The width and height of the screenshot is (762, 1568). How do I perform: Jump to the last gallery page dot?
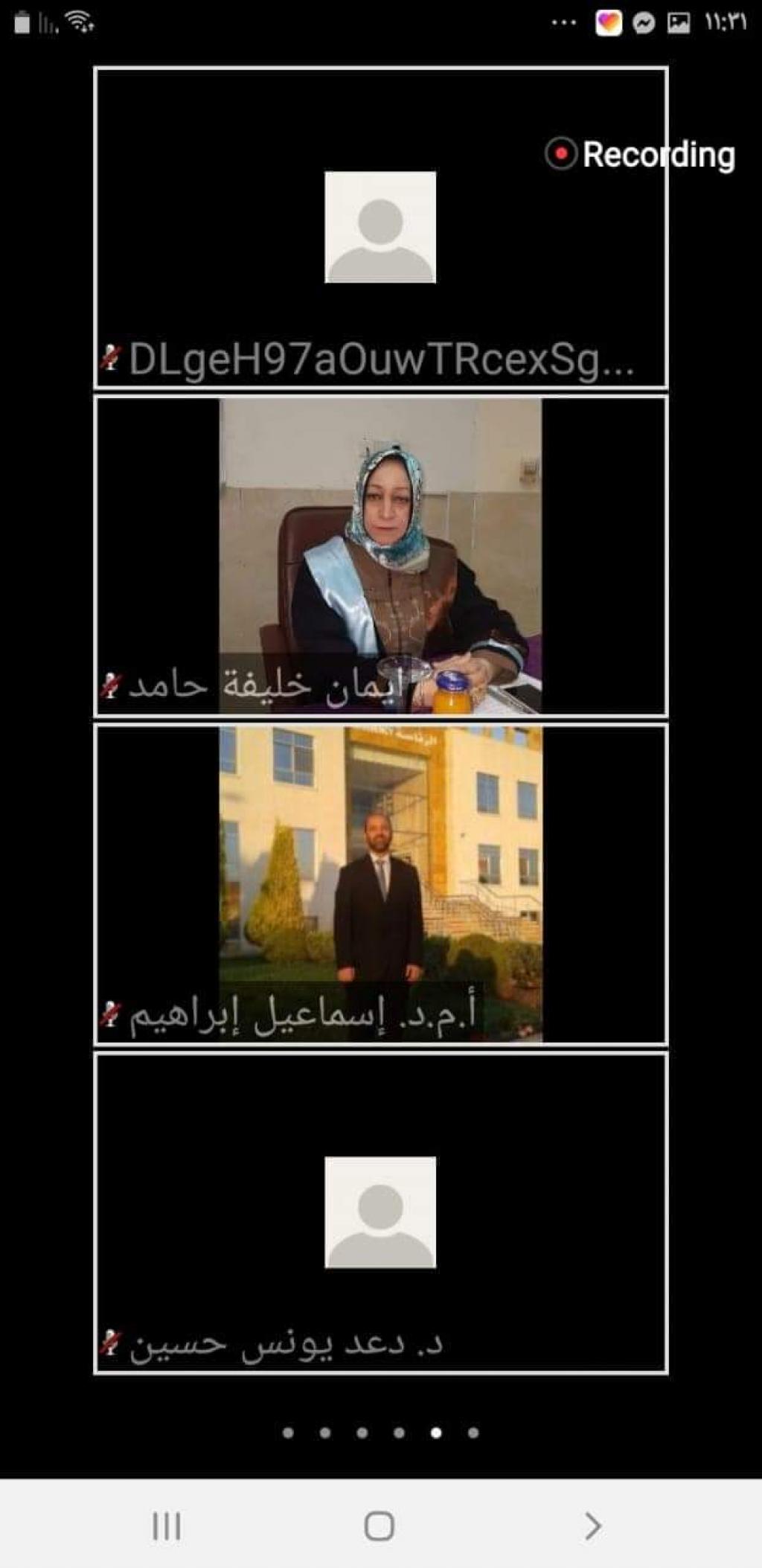pyautogui.click(x=473, y=1433)
